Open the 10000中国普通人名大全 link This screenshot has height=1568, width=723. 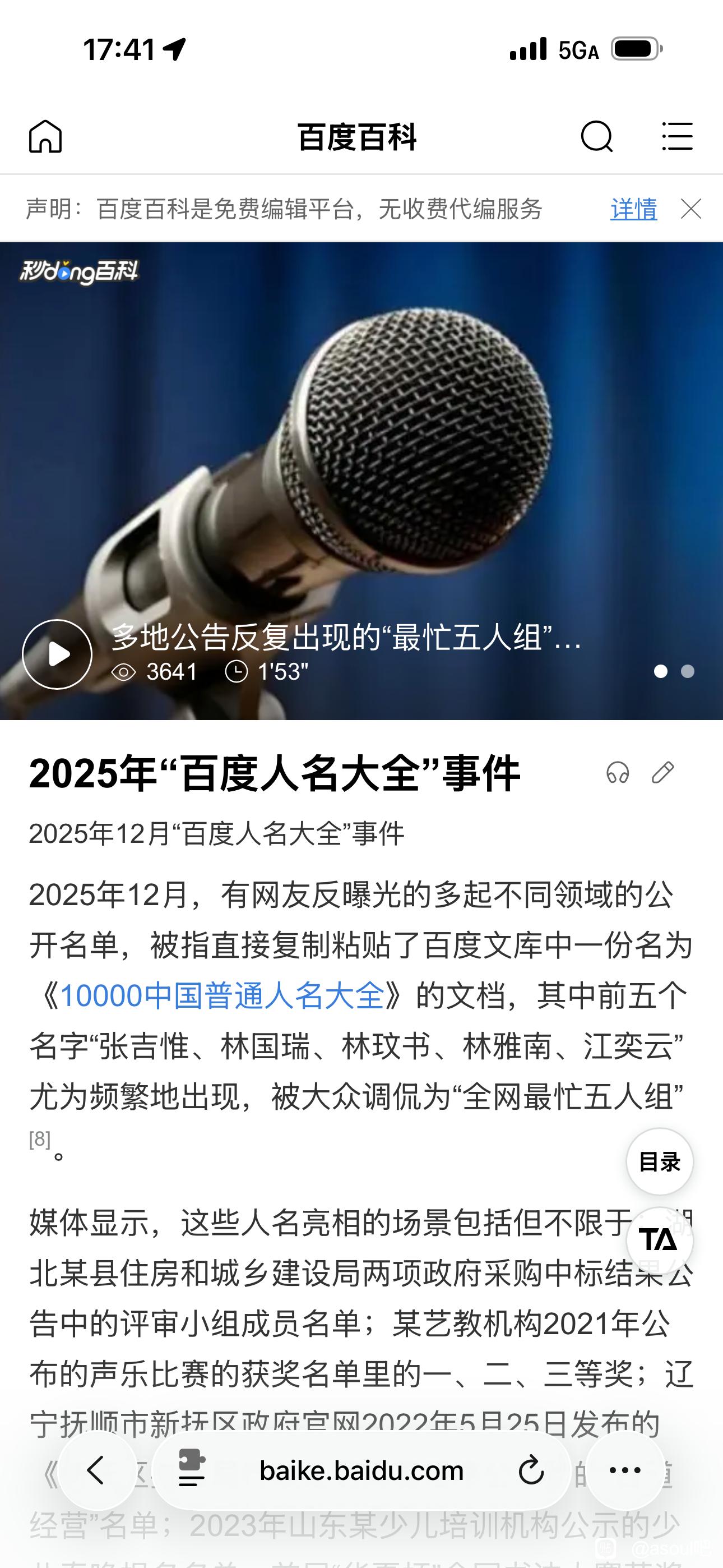point(222,997)
